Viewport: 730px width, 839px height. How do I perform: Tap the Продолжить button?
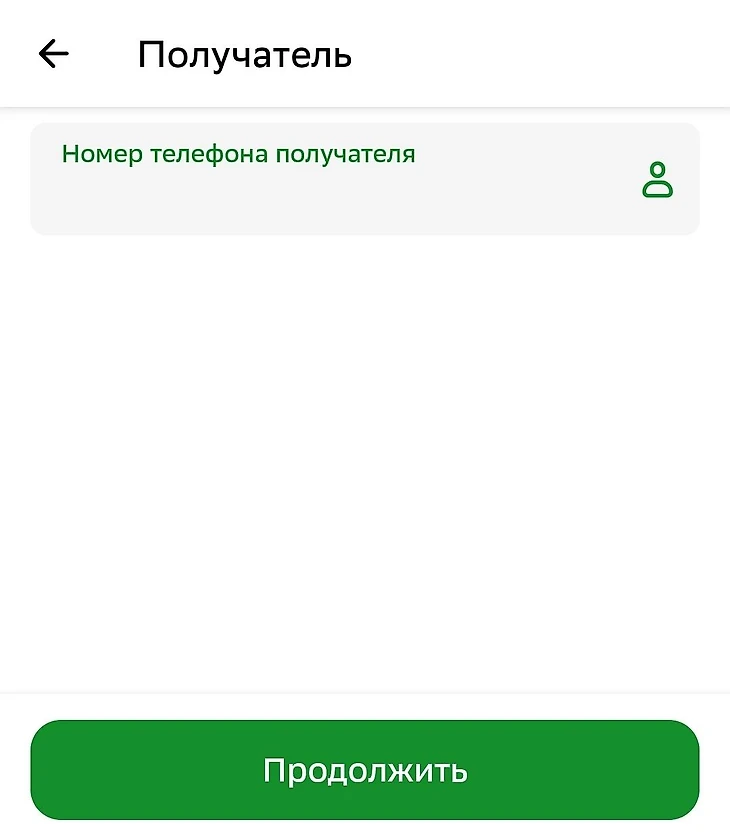point(365,770)
